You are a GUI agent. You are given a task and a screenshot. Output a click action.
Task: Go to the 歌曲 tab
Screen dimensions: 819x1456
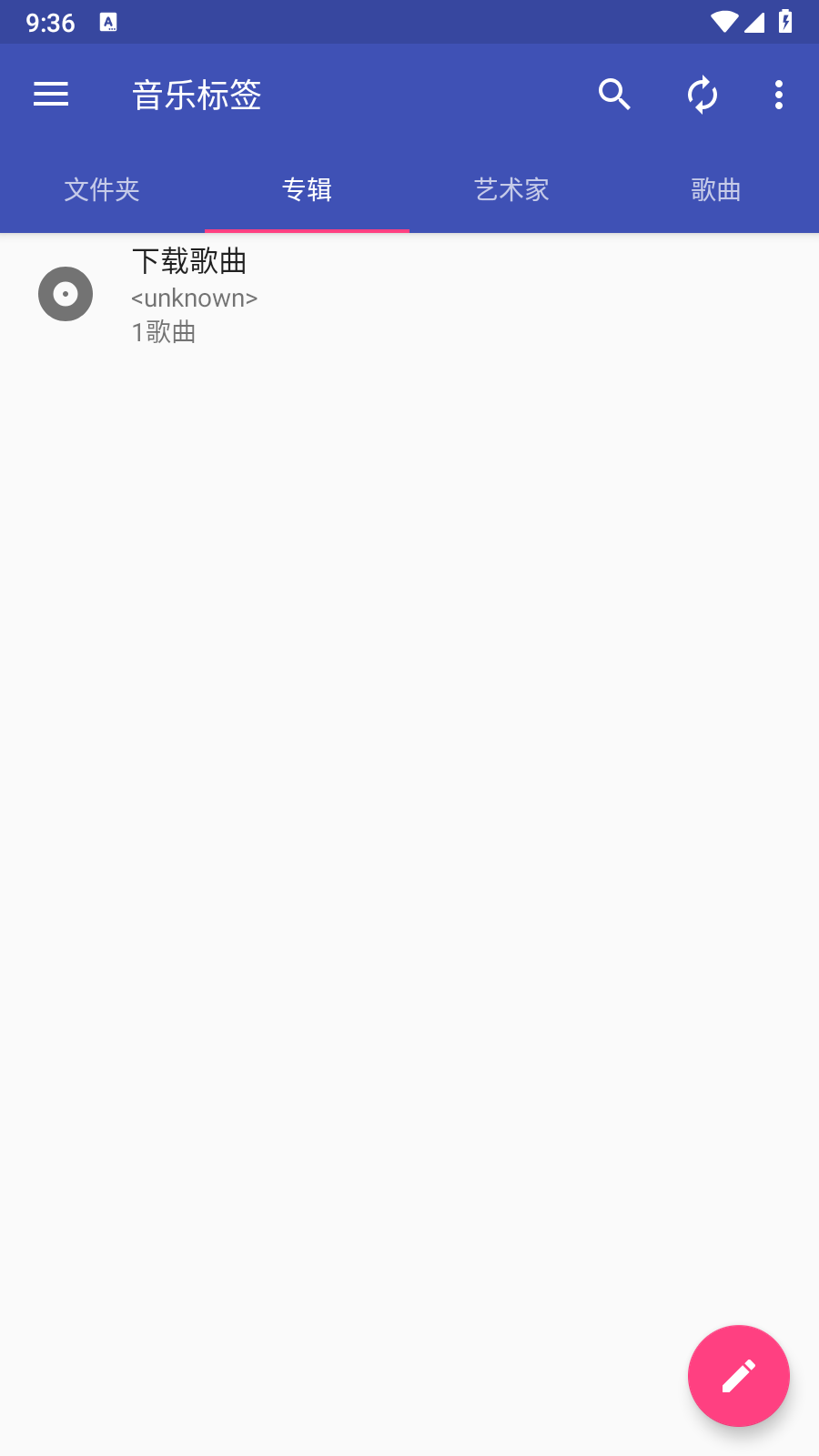click(716, 189)
